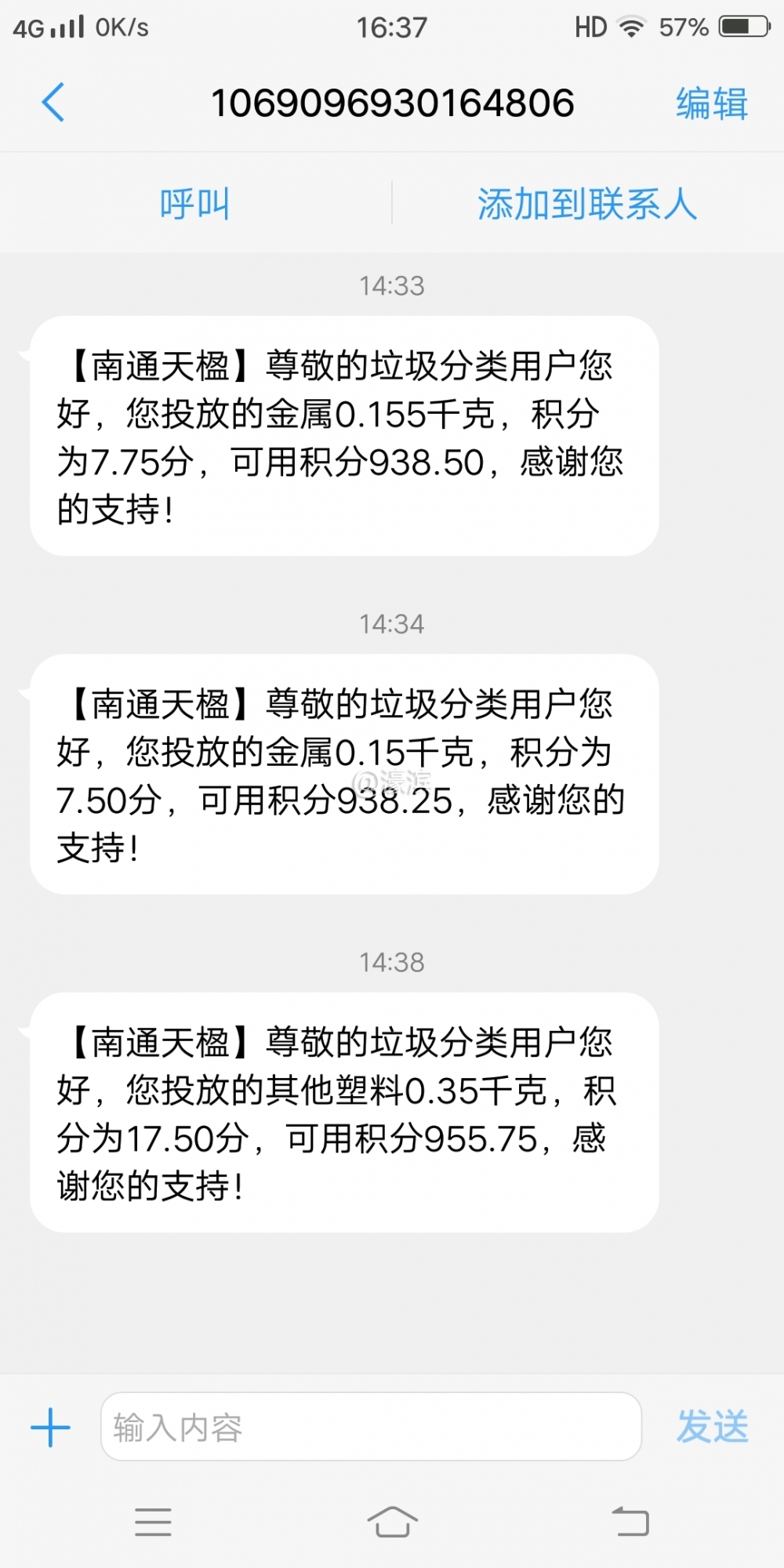The height and width of the screenshot is (1568, 784).
Task: Select 呼叫 to call the sender
Action: coord(194,202)
